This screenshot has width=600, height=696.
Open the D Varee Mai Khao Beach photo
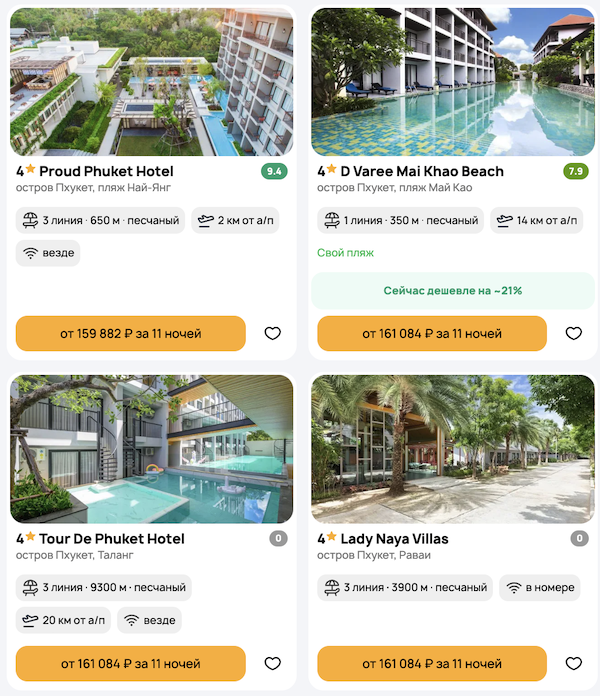[x=452, y=82]
